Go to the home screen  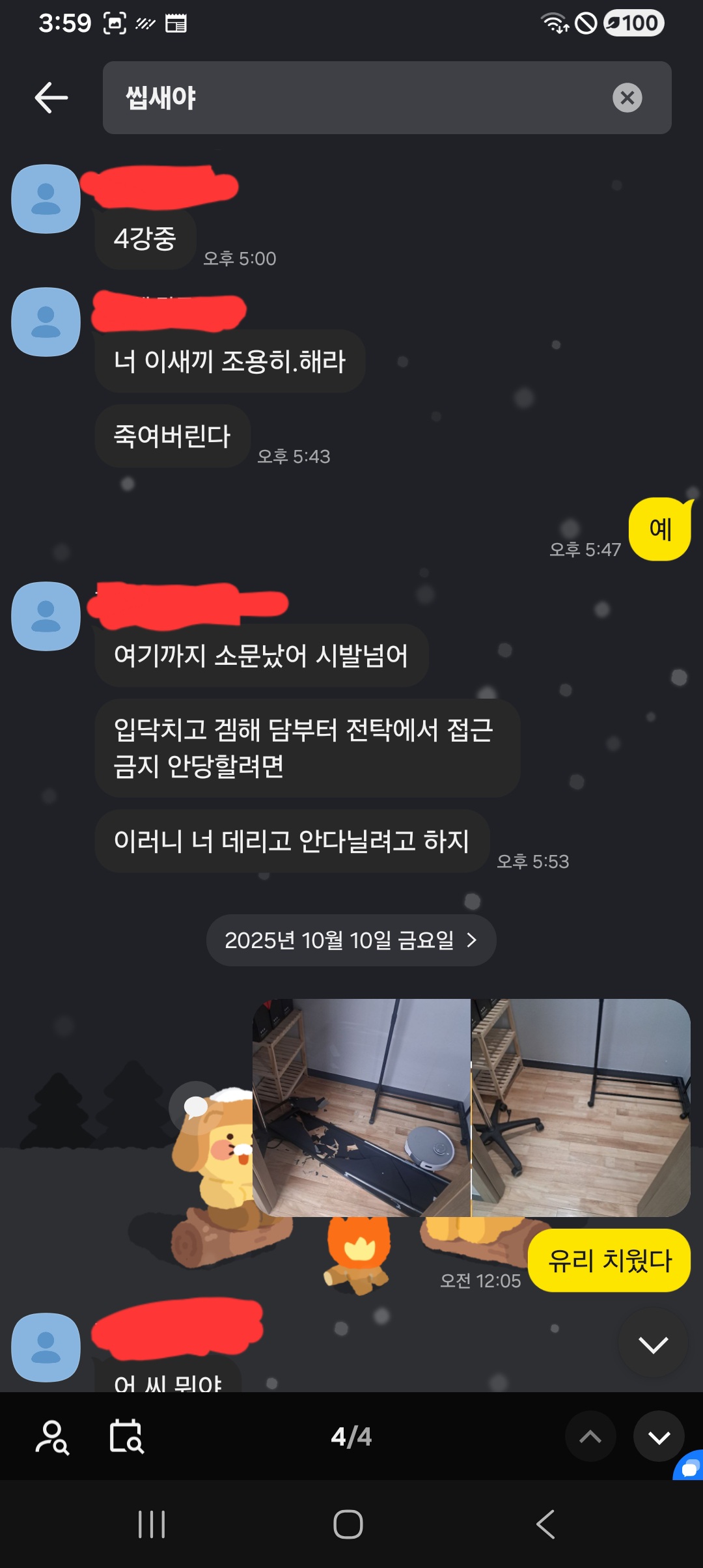[348, 1524]
